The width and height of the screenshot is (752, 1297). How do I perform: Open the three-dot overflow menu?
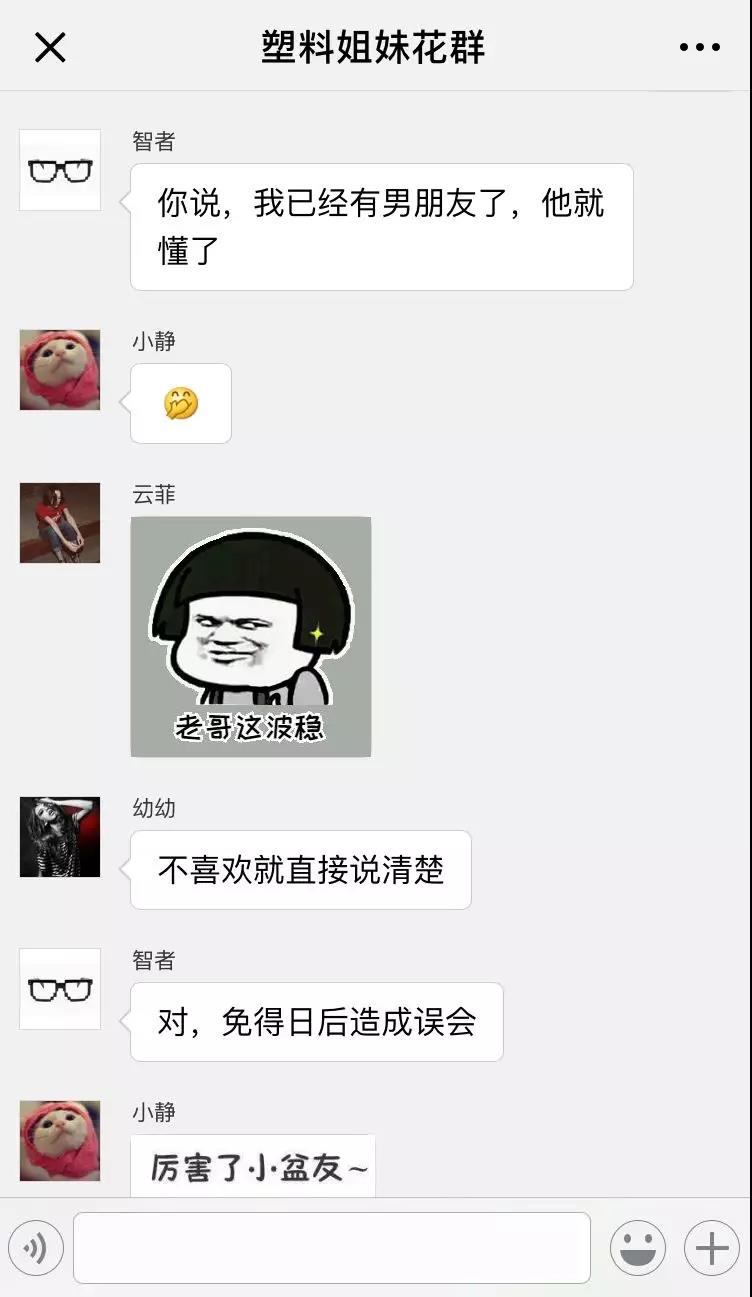pyautogui.click(x=699, y=47)
